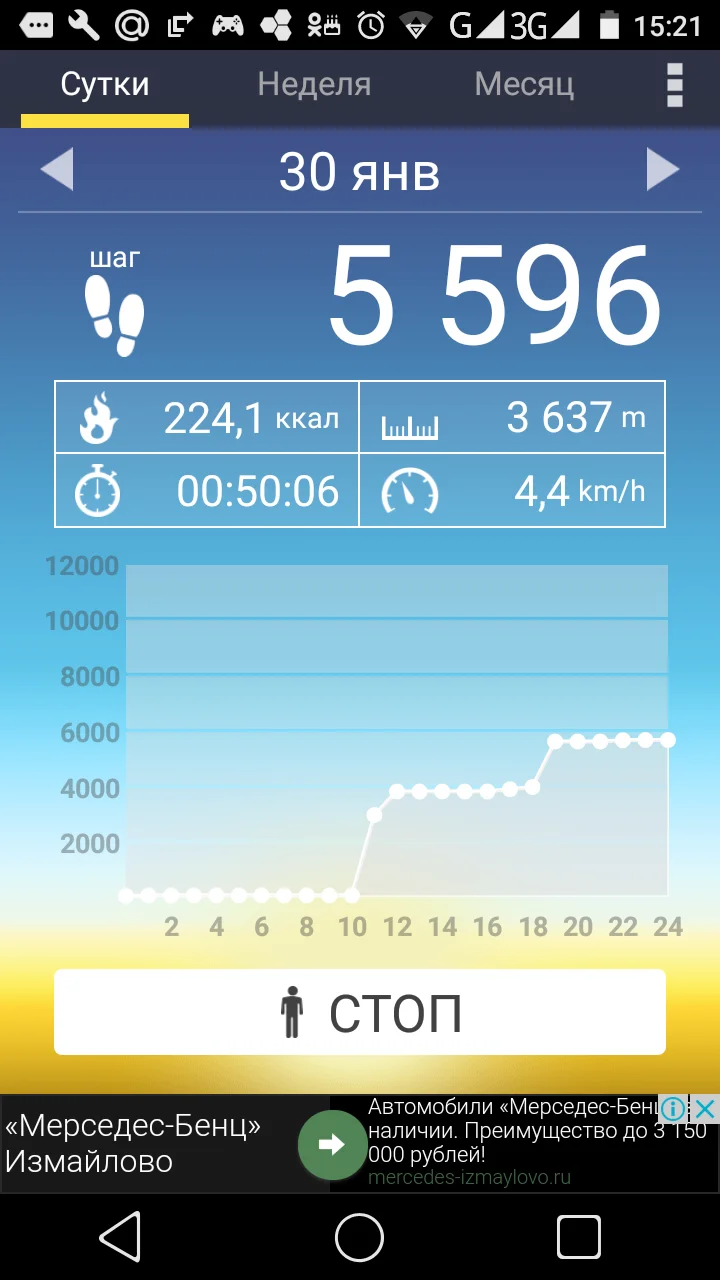The height and width of the screenshot is (1280, 720).
Task: Open the overflow menu
Action: point(675,85)
